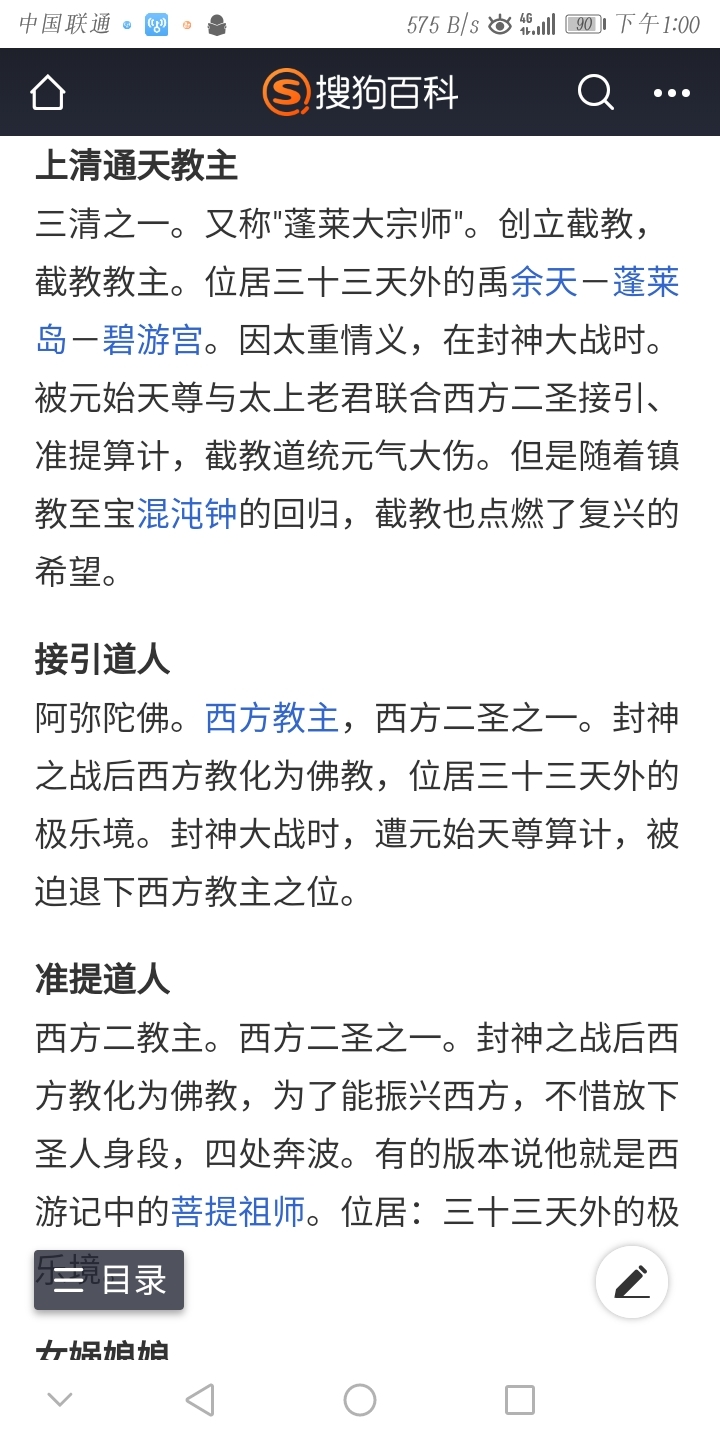The height and width of the screenshot is (1440, 720).
Task: Open the 余天 link
Action: click(544, 283)
